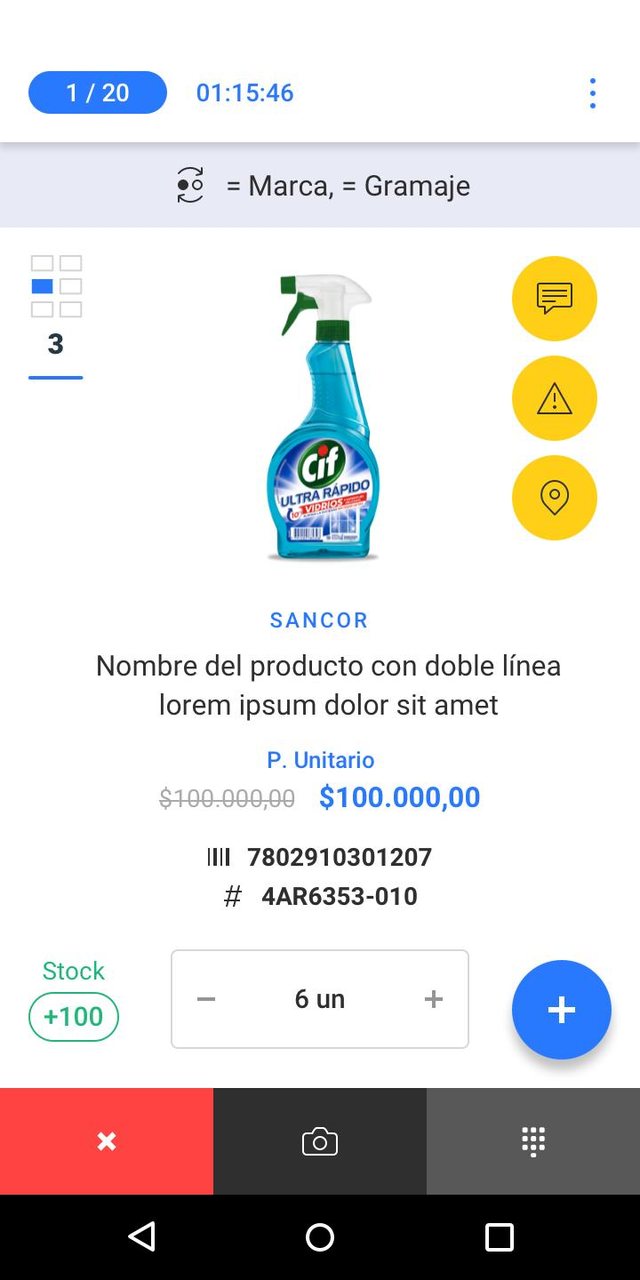Screen dimensions: 640x1280
Task: Go back with the system back button
Action: click(142, 1237)
